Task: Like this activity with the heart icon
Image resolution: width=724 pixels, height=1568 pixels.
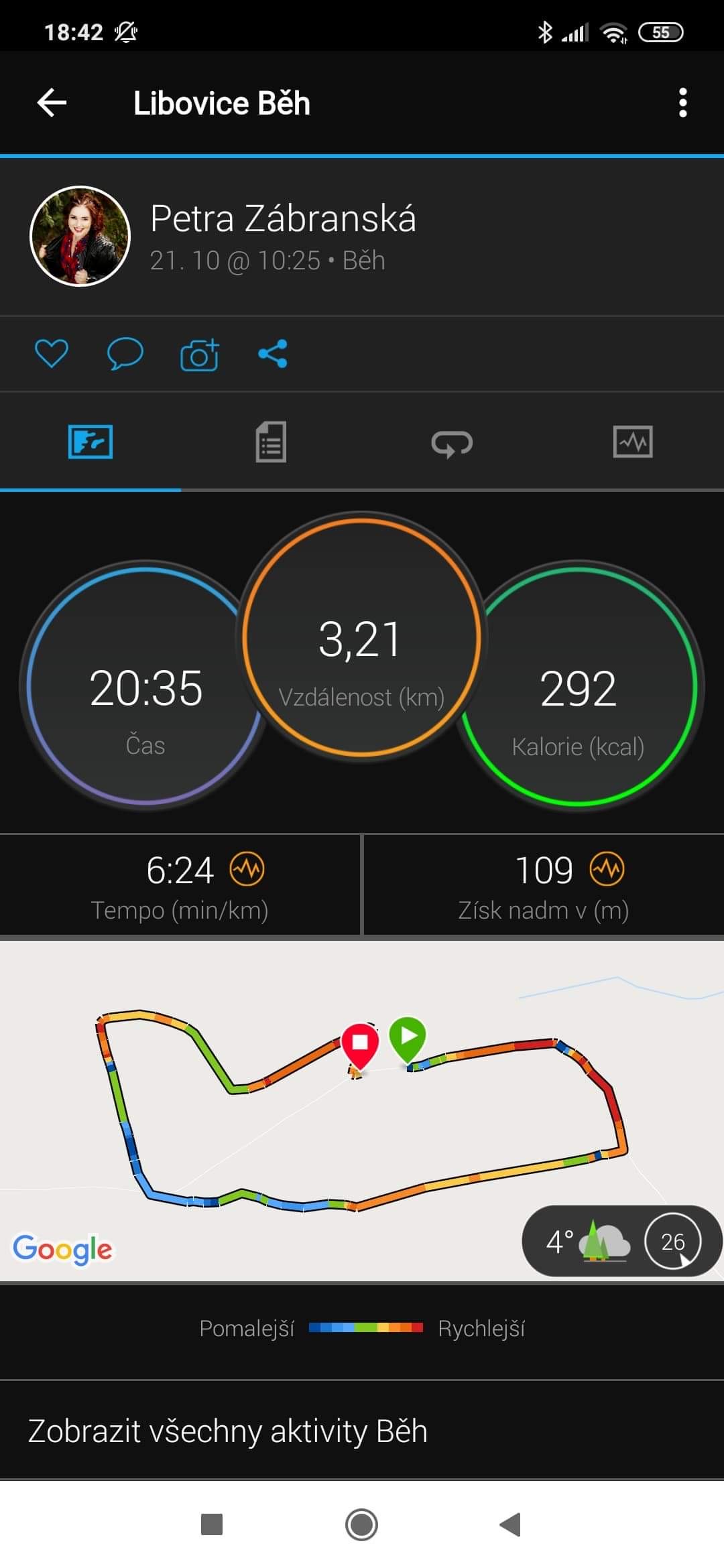Action: 52,353
